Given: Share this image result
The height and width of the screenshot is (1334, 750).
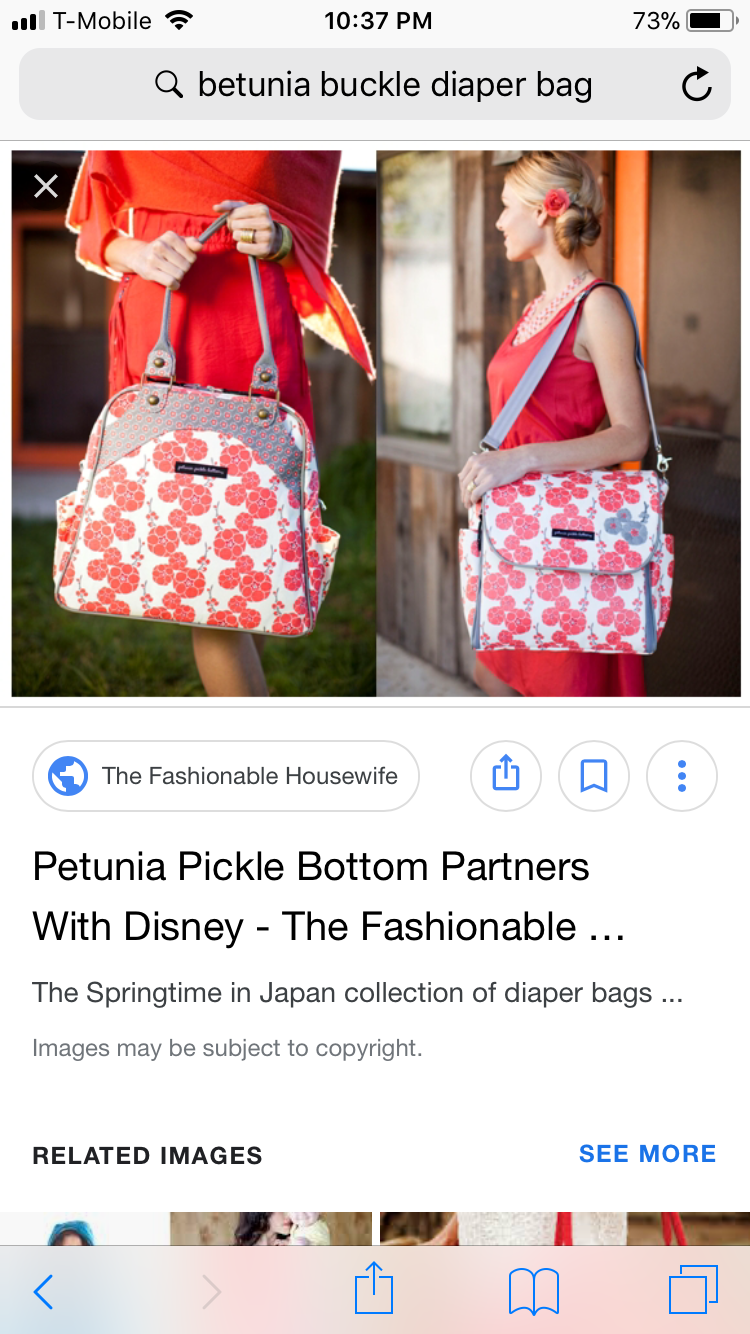Looking at the screenshot, I should [506, 776].
